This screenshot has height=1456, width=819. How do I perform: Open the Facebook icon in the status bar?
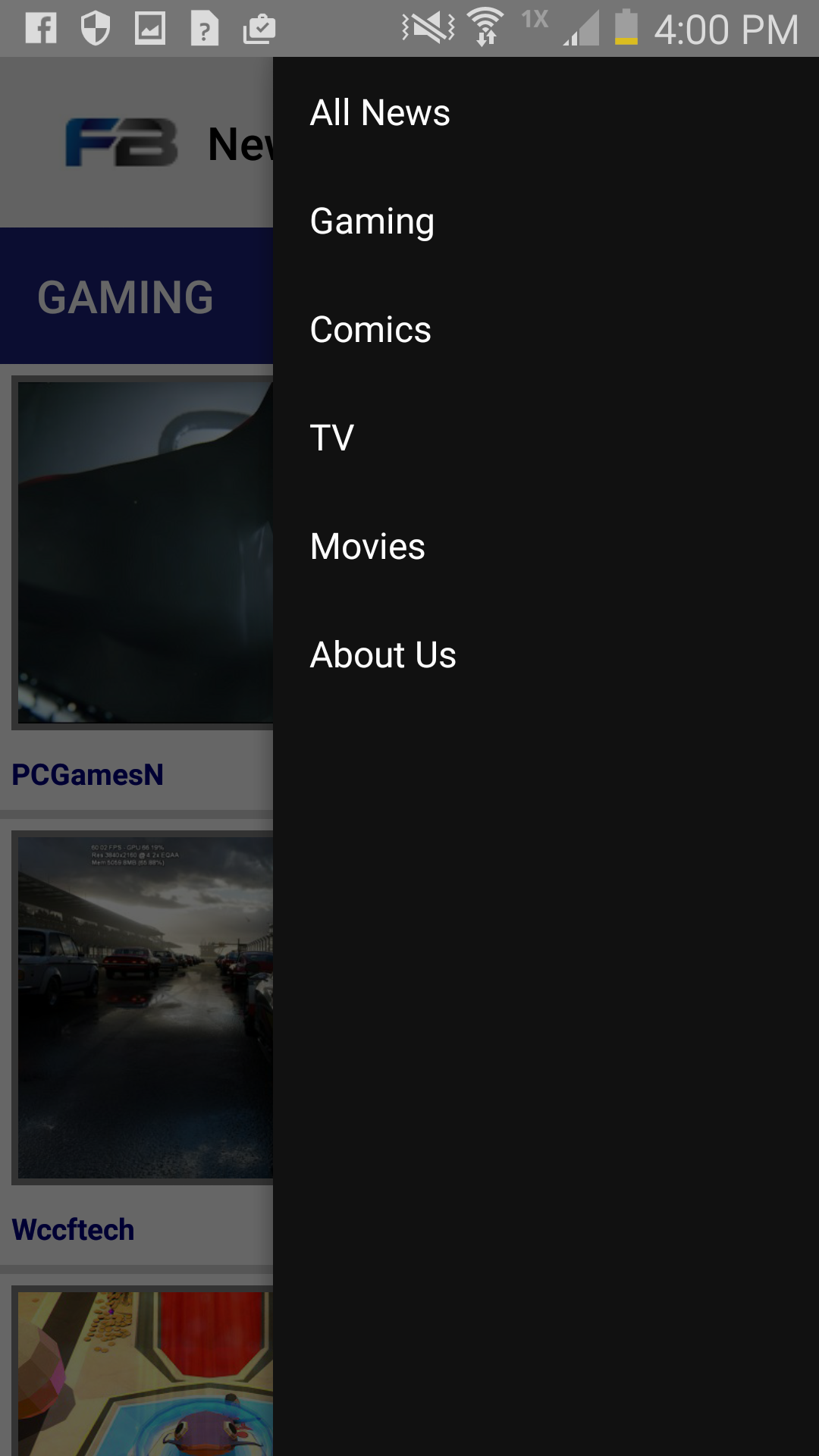(42, 29)
